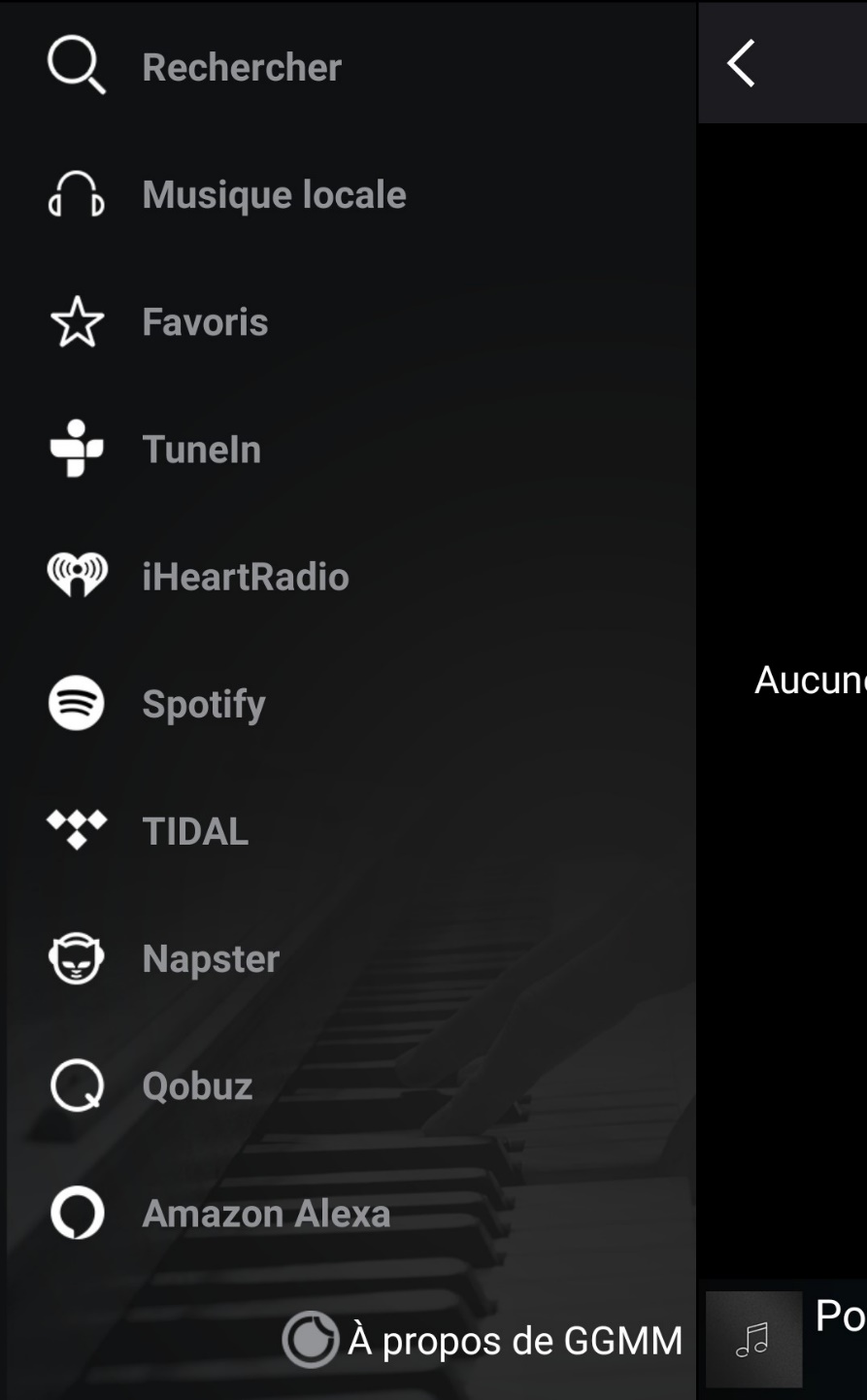The image size is (867, 1400).
Task: Open Musique locale
Action: click(x=274, y=194)
